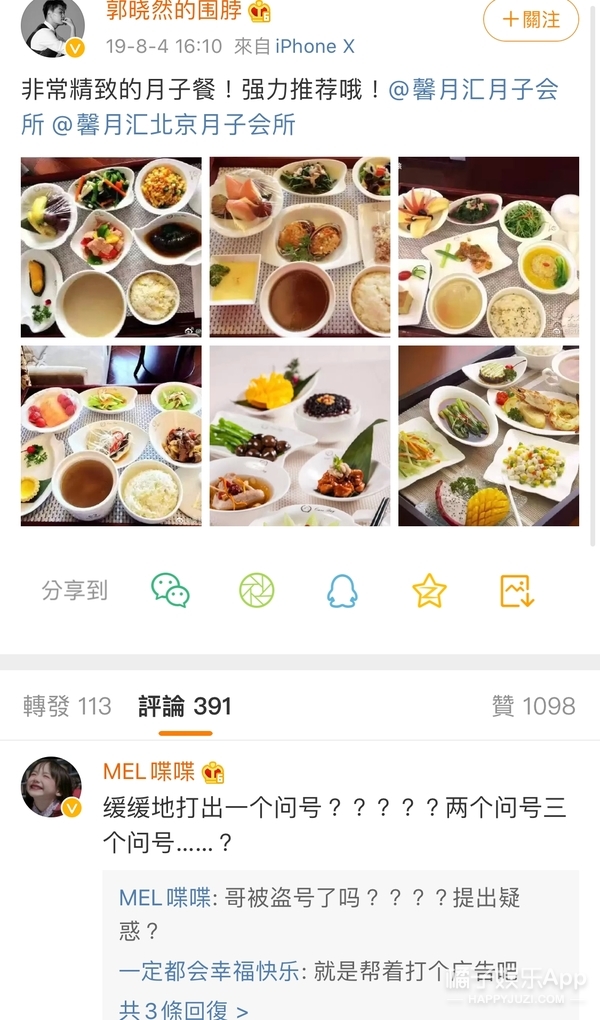Expand the 共3條回復 reply thread
Screen dimensions: 600x1020
(184, 1009)
